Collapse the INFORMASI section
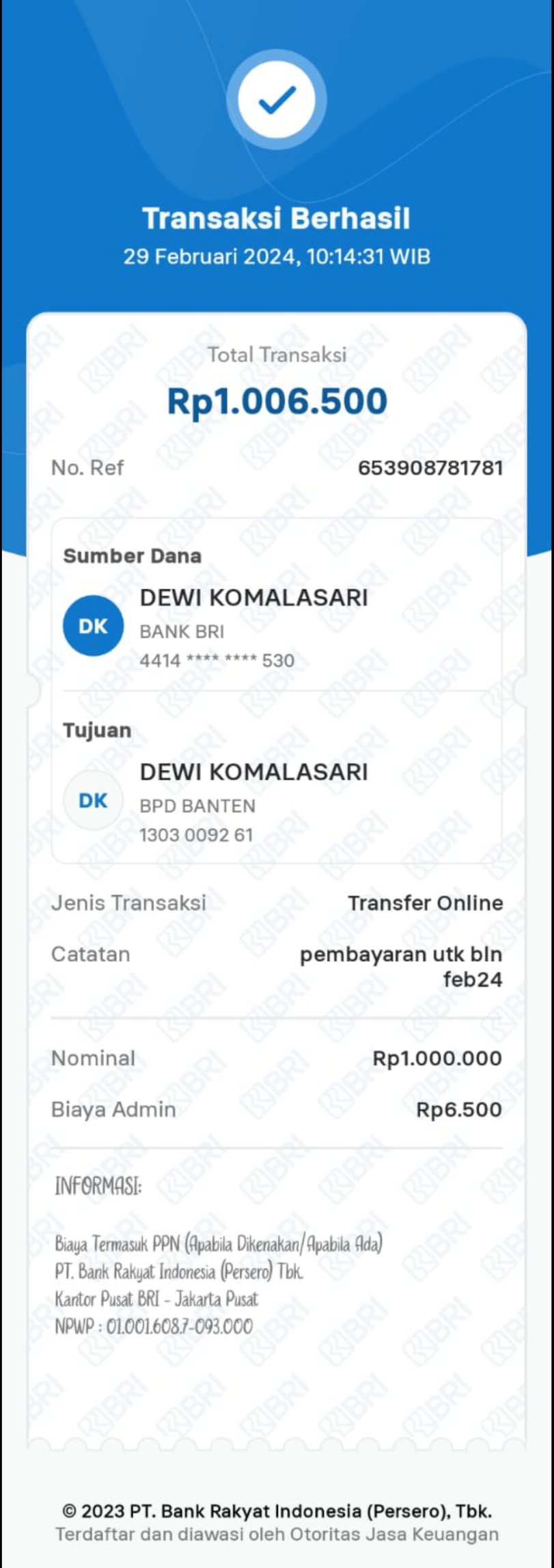The image size is (554, 1568). click(x=98, y=1187)
